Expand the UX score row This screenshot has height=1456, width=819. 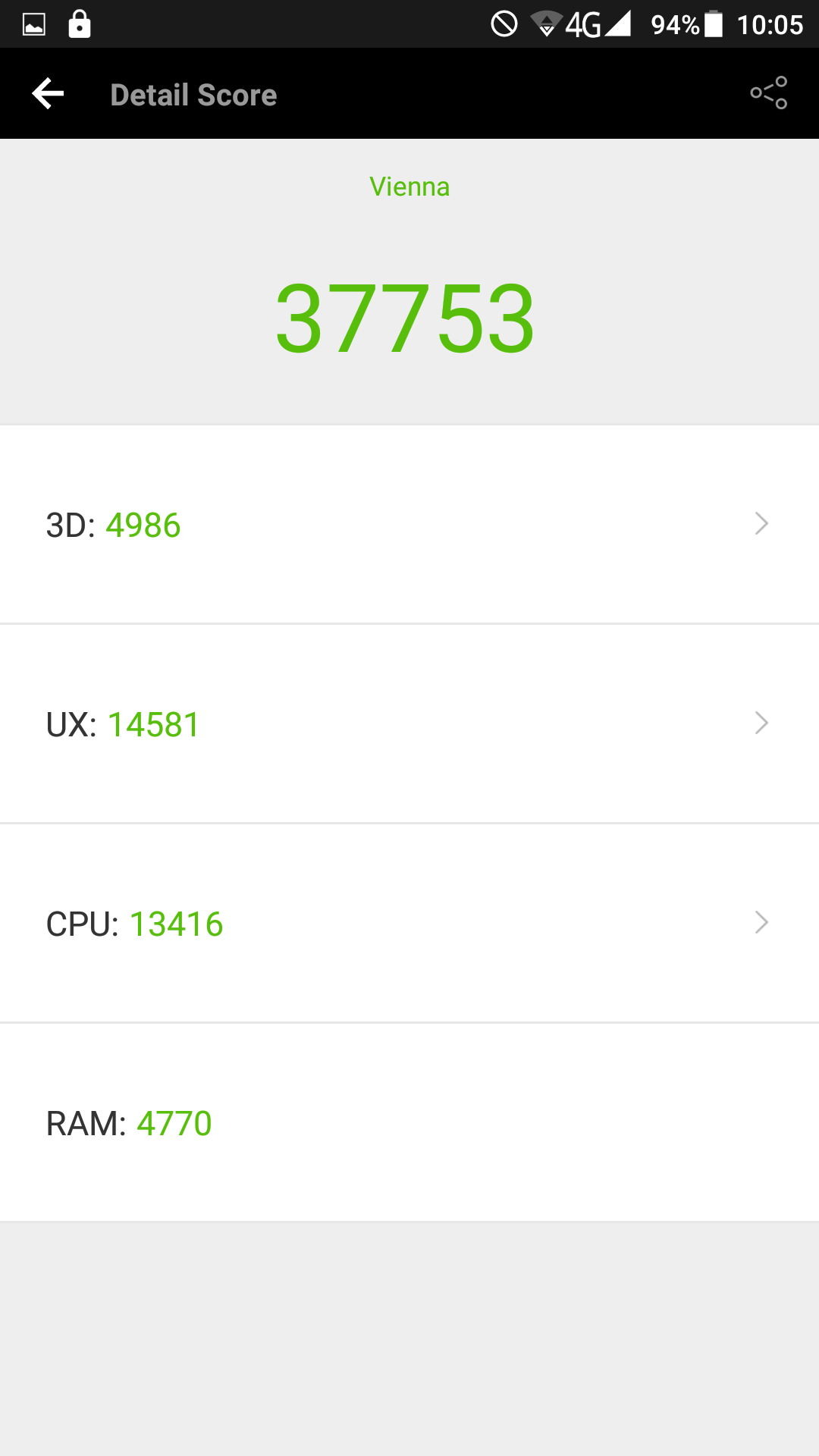coord(409,724)
